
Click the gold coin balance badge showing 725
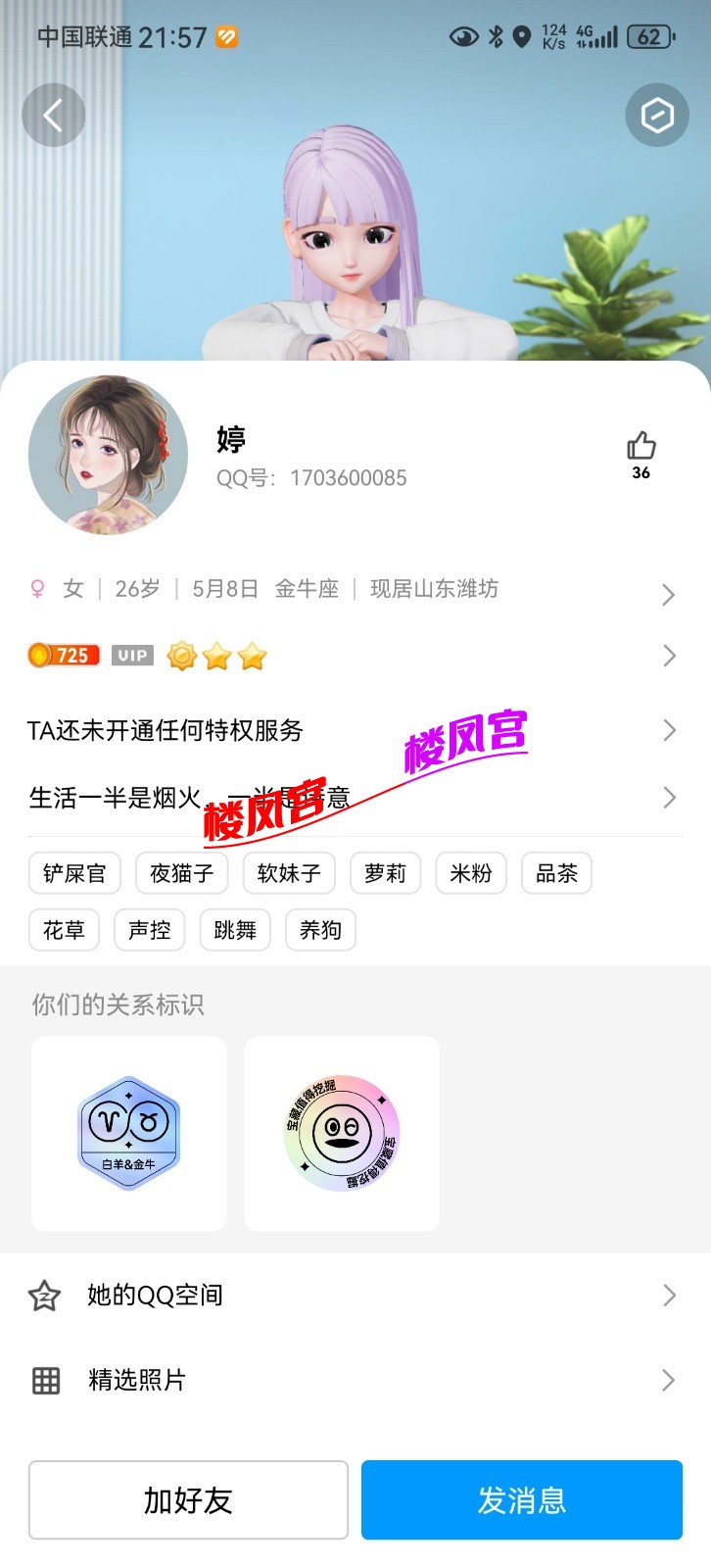tap(63, 655)
